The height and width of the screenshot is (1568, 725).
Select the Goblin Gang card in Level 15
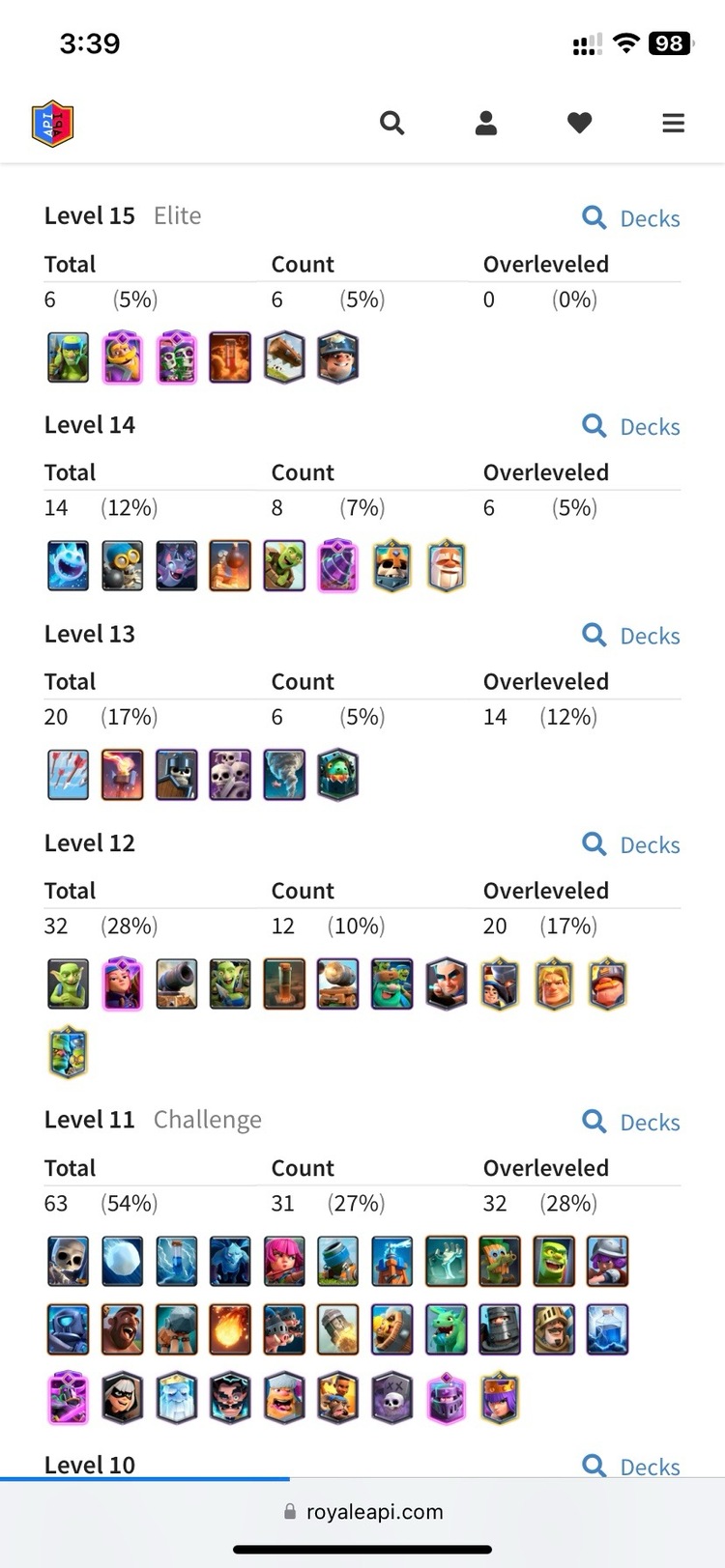[x=69, y=357]
